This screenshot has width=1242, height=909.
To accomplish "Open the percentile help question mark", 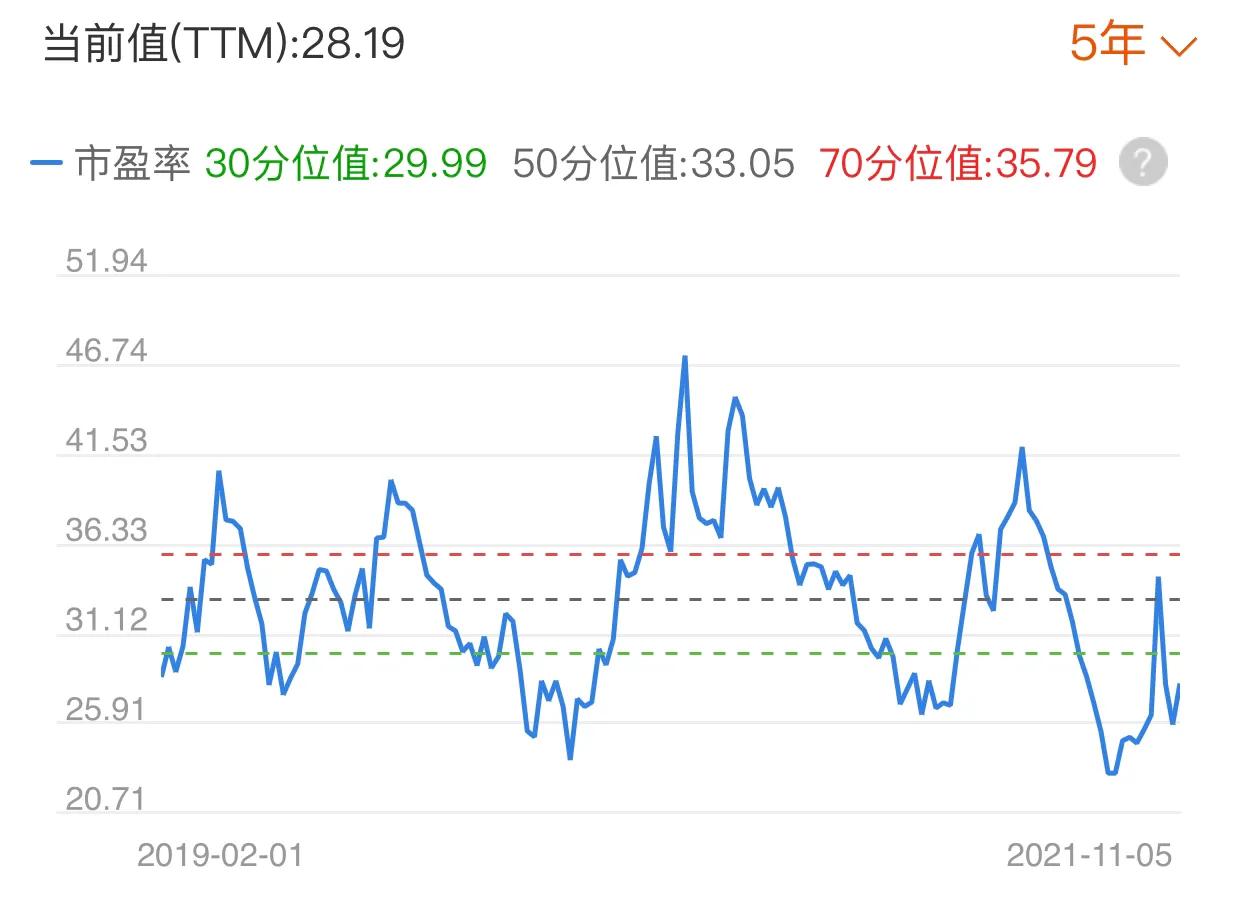I will pos(1143,163).
